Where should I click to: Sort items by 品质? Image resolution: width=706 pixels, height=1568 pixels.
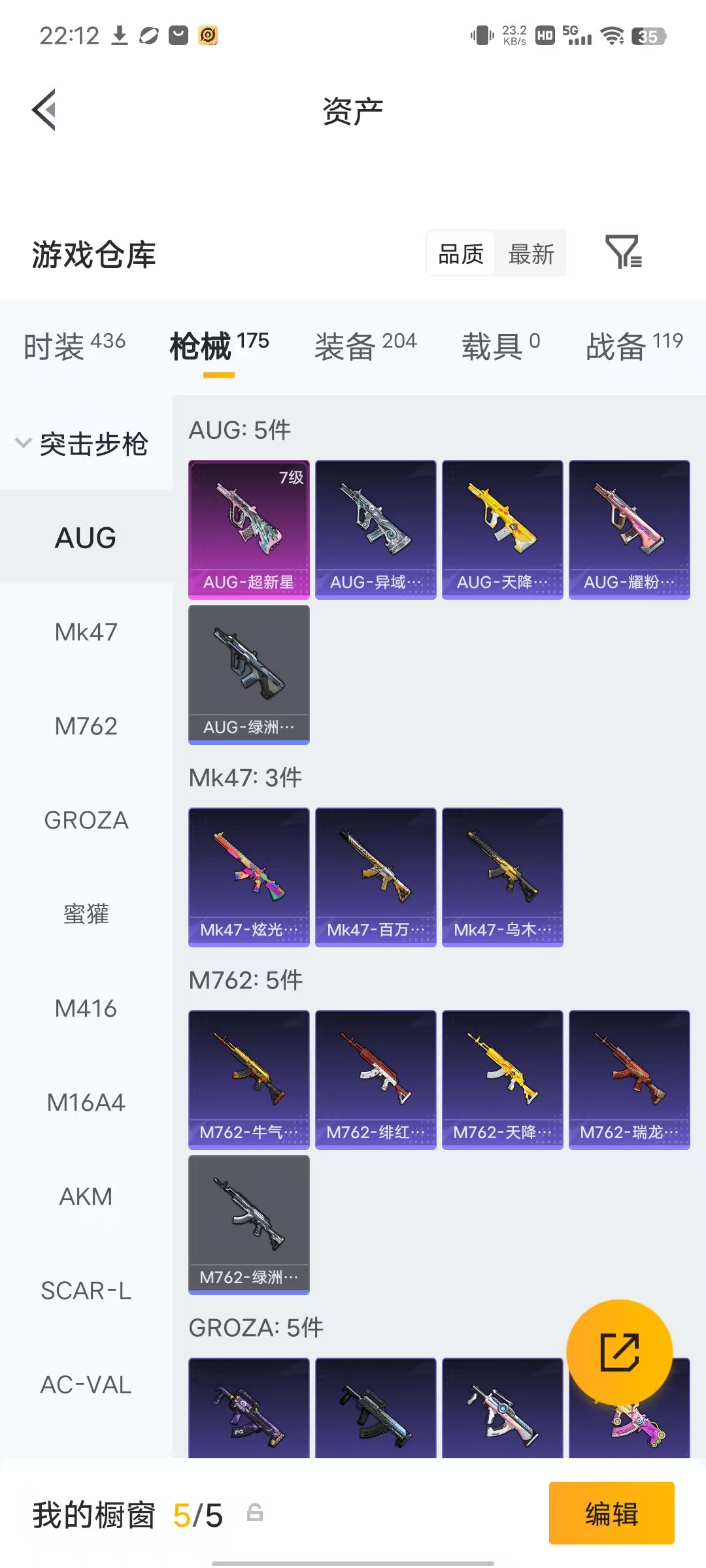(461, 253)
